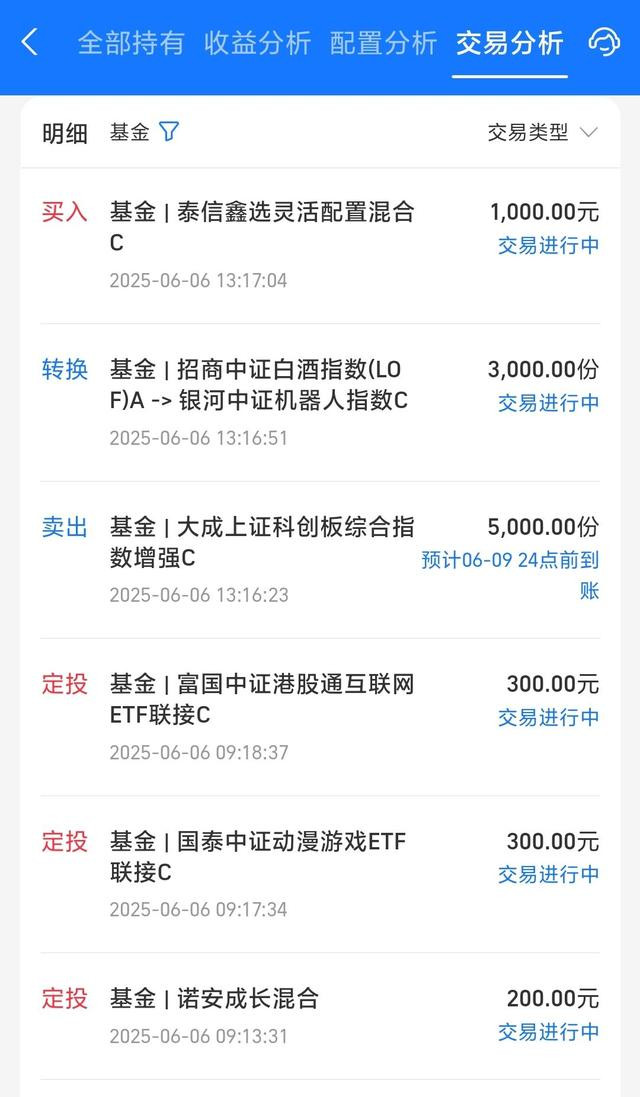Screen dimensions: 640x1097
Task: Open the 配置分析 tab
Action: (383, 43)
